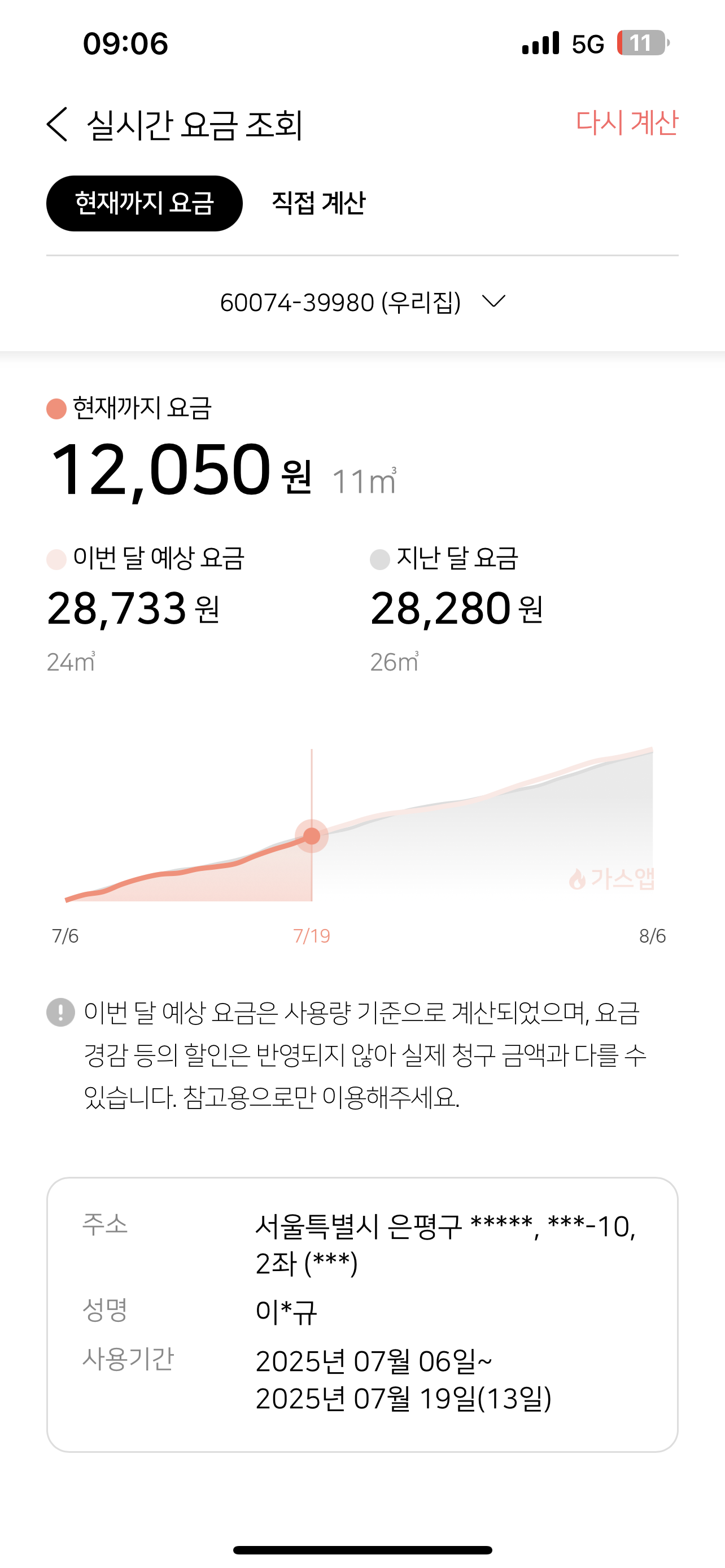
Task: Switch to the 직접 계산 tab
Action: 318,203
